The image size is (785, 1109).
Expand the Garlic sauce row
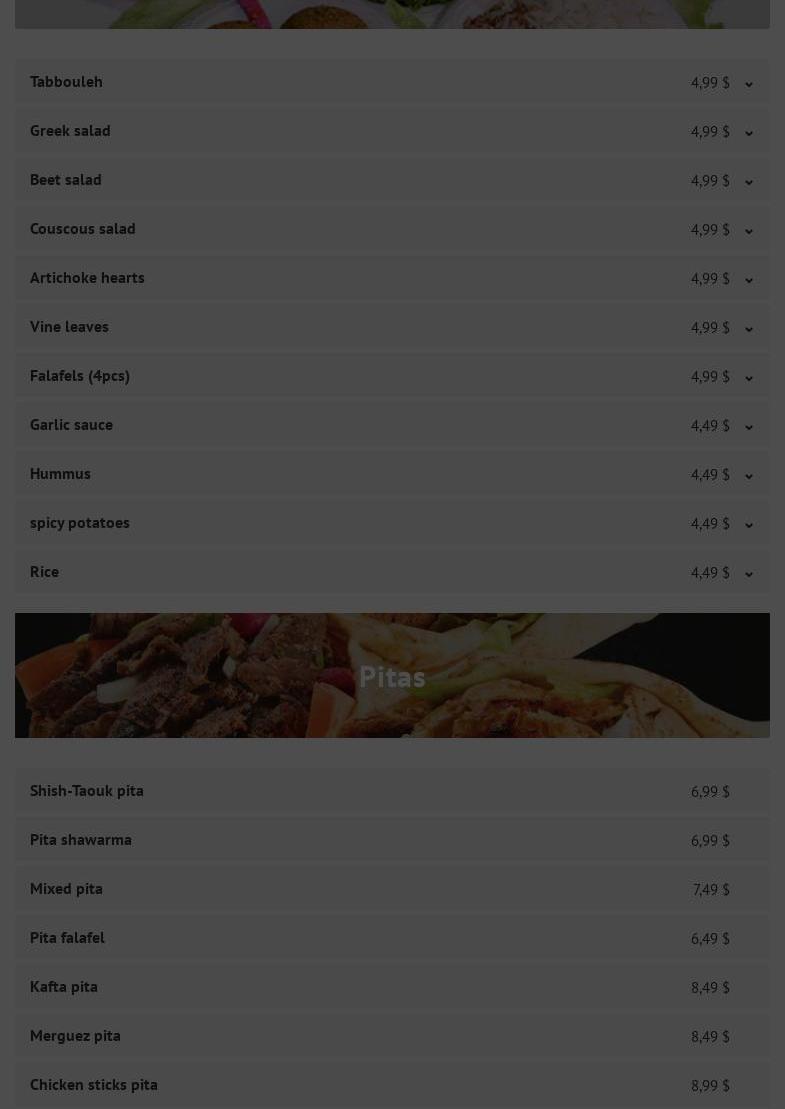[748, 427]
